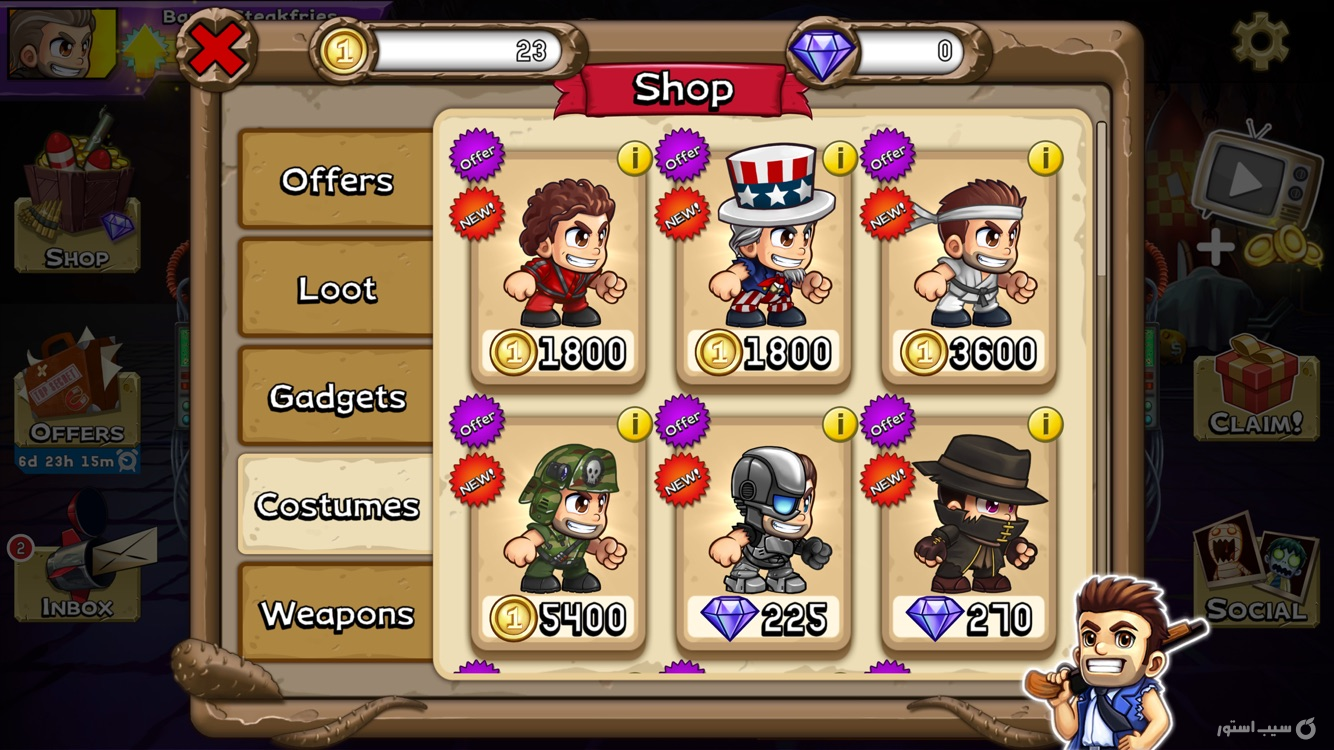Select the Costumes tab
Viewport: 1334px width, 750px height.
[337, 505]
